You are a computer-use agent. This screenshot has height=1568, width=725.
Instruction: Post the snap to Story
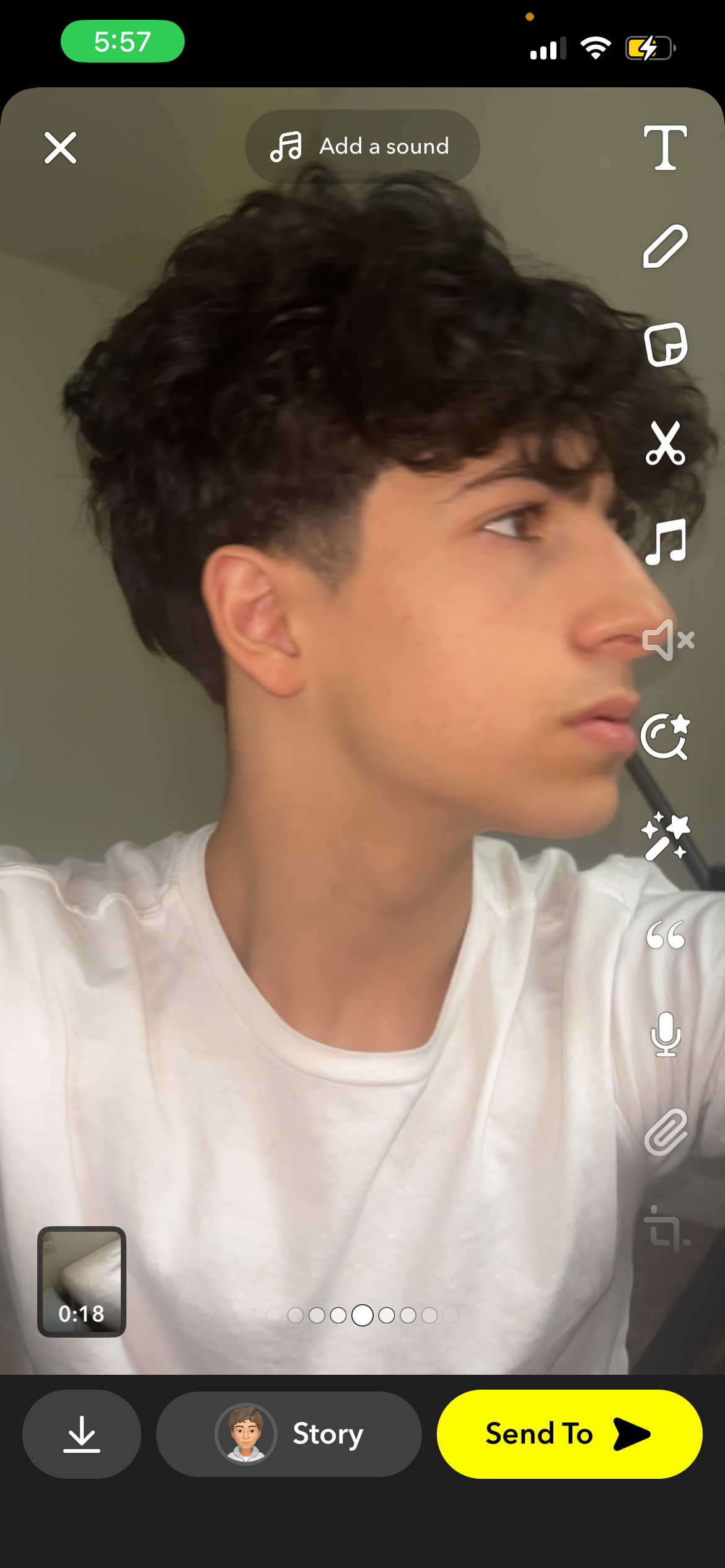(289, 1434)
